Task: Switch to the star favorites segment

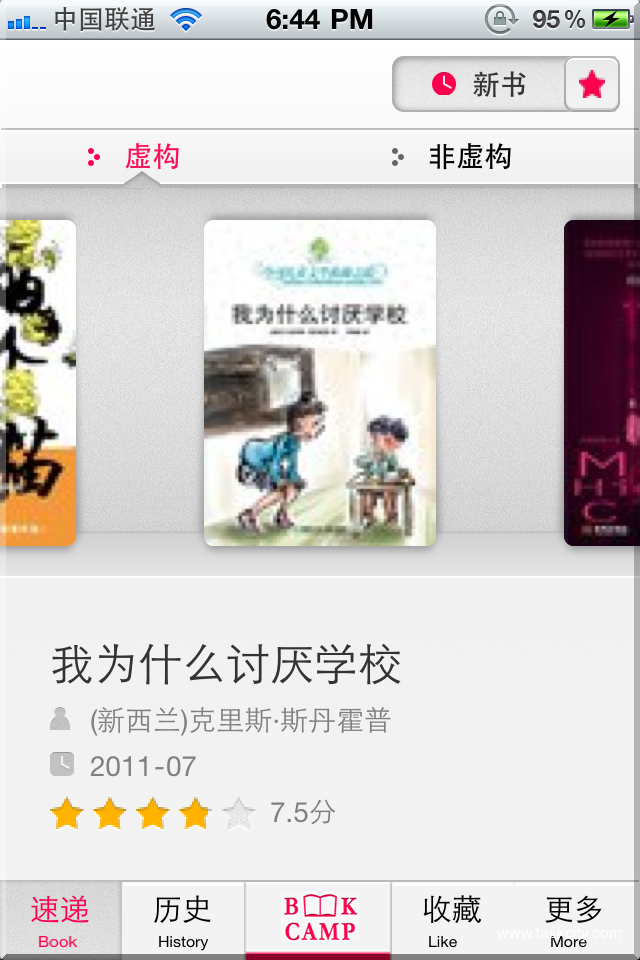Action: pos(592,85)
